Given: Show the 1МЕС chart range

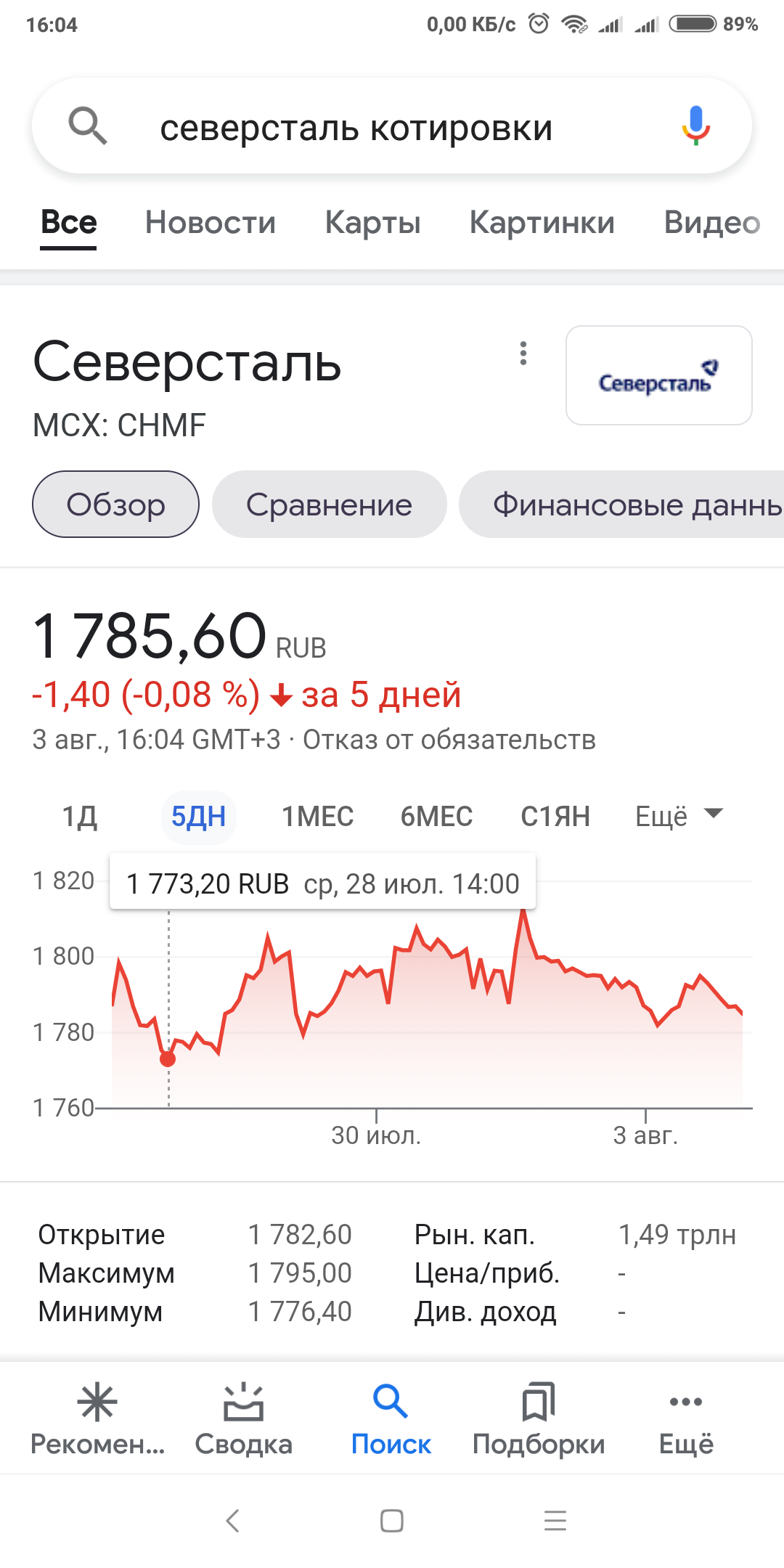Looking at the screenshot, I should (x=317, y=817).
